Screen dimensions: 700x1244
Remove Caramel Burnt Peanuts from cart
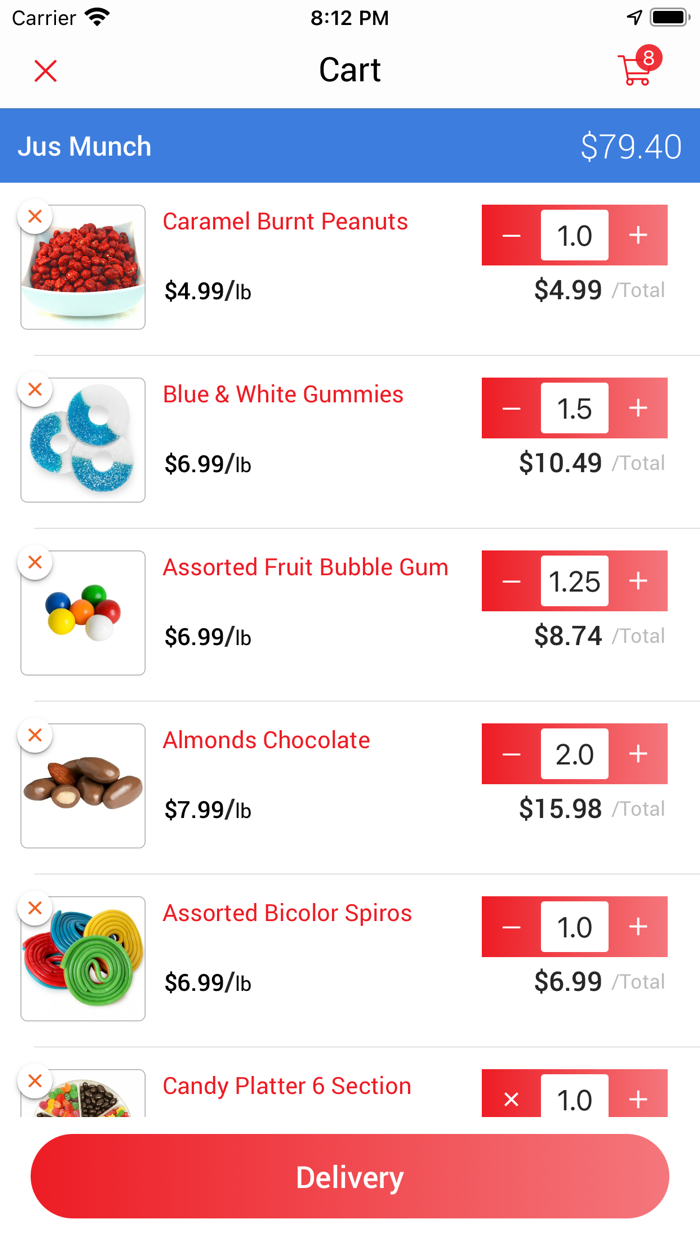(x=35, y=216)
